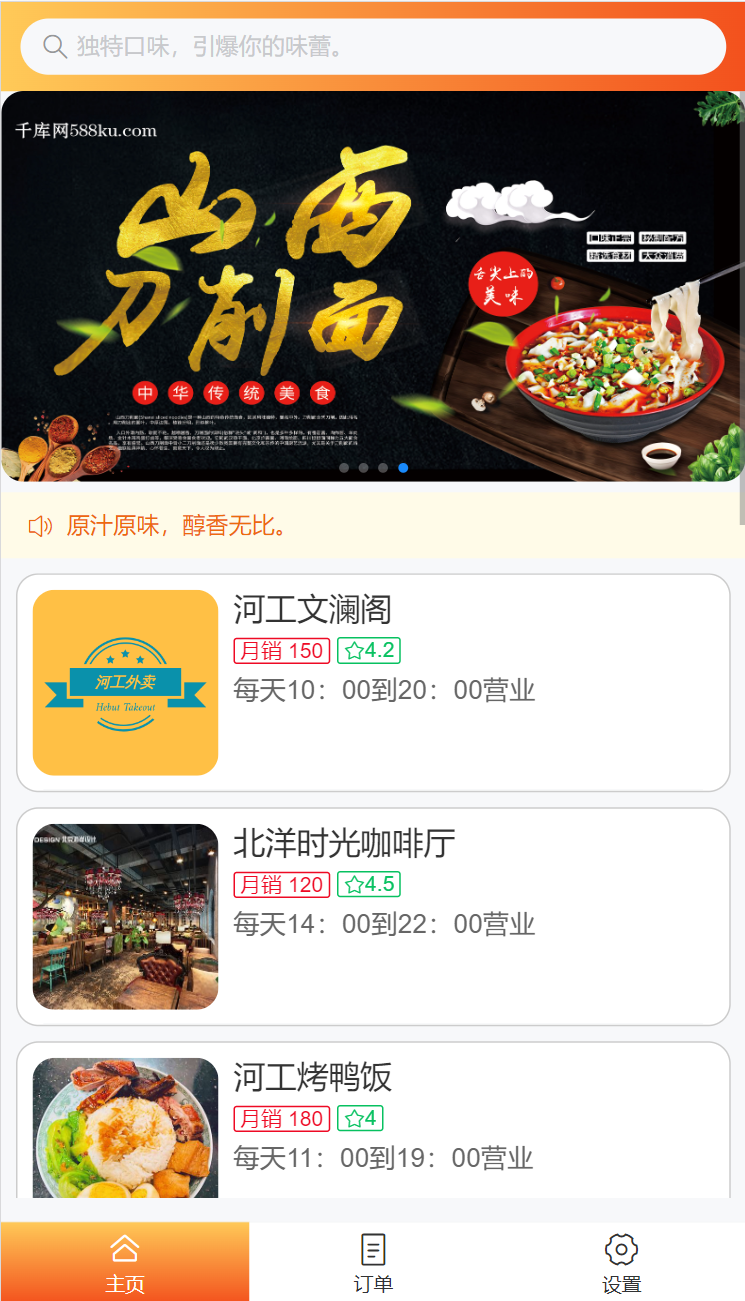Open the 北洋时光咖啡厅 restaurant card
The width and height of the screenshot is (745, 1301).
pyautogui.click(x=372, y=916)
